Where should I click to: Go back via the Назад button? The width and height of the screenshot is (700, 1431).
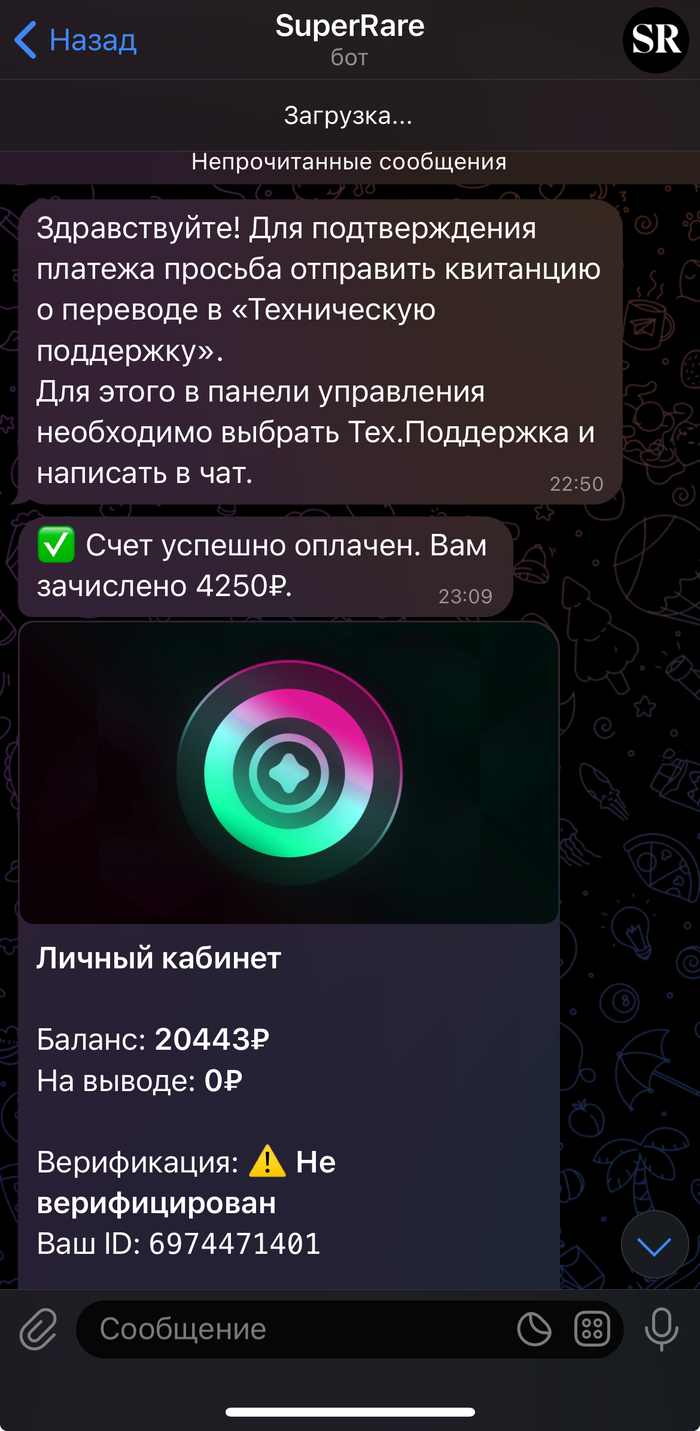click(x=75, y=40)
